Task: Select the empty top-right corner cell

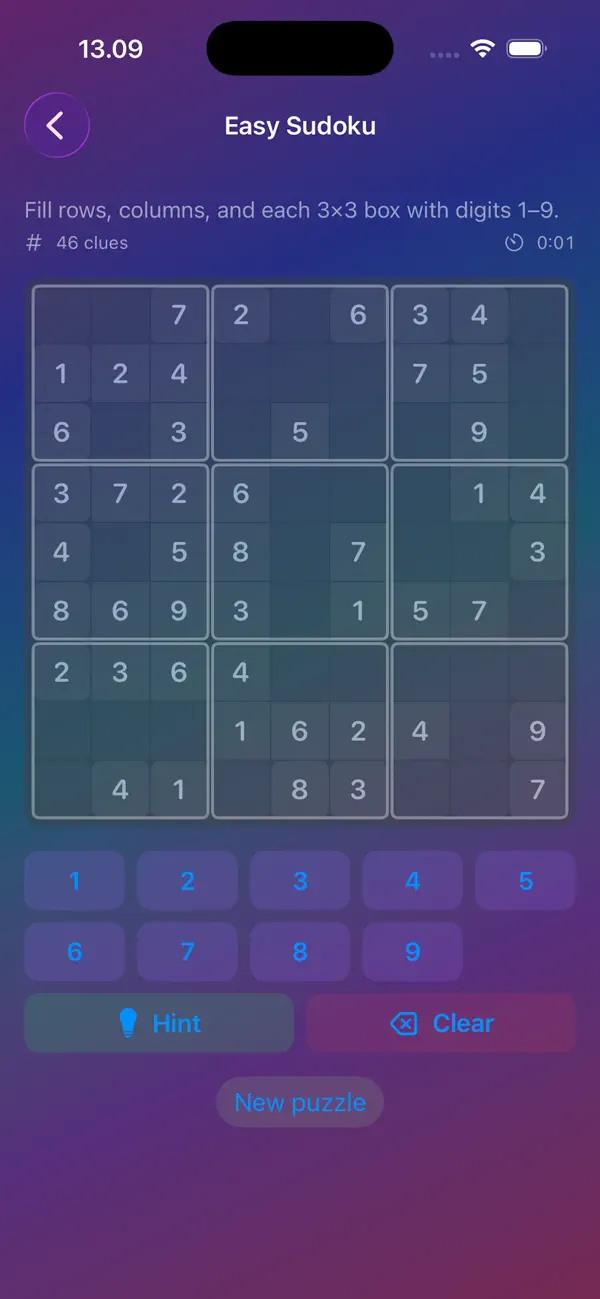Action: (x=538, y=314)
